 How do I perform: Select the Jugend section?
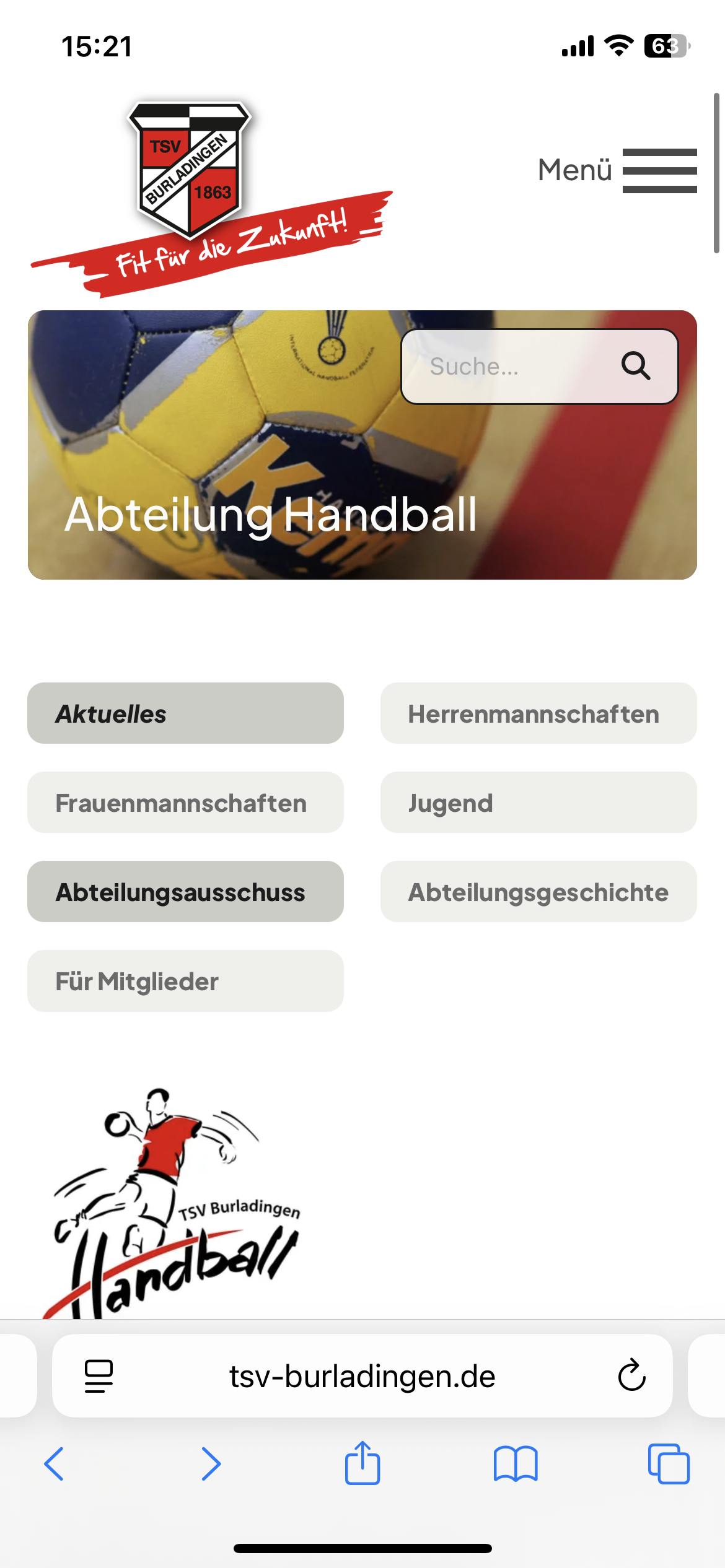(x=538, y=803)
